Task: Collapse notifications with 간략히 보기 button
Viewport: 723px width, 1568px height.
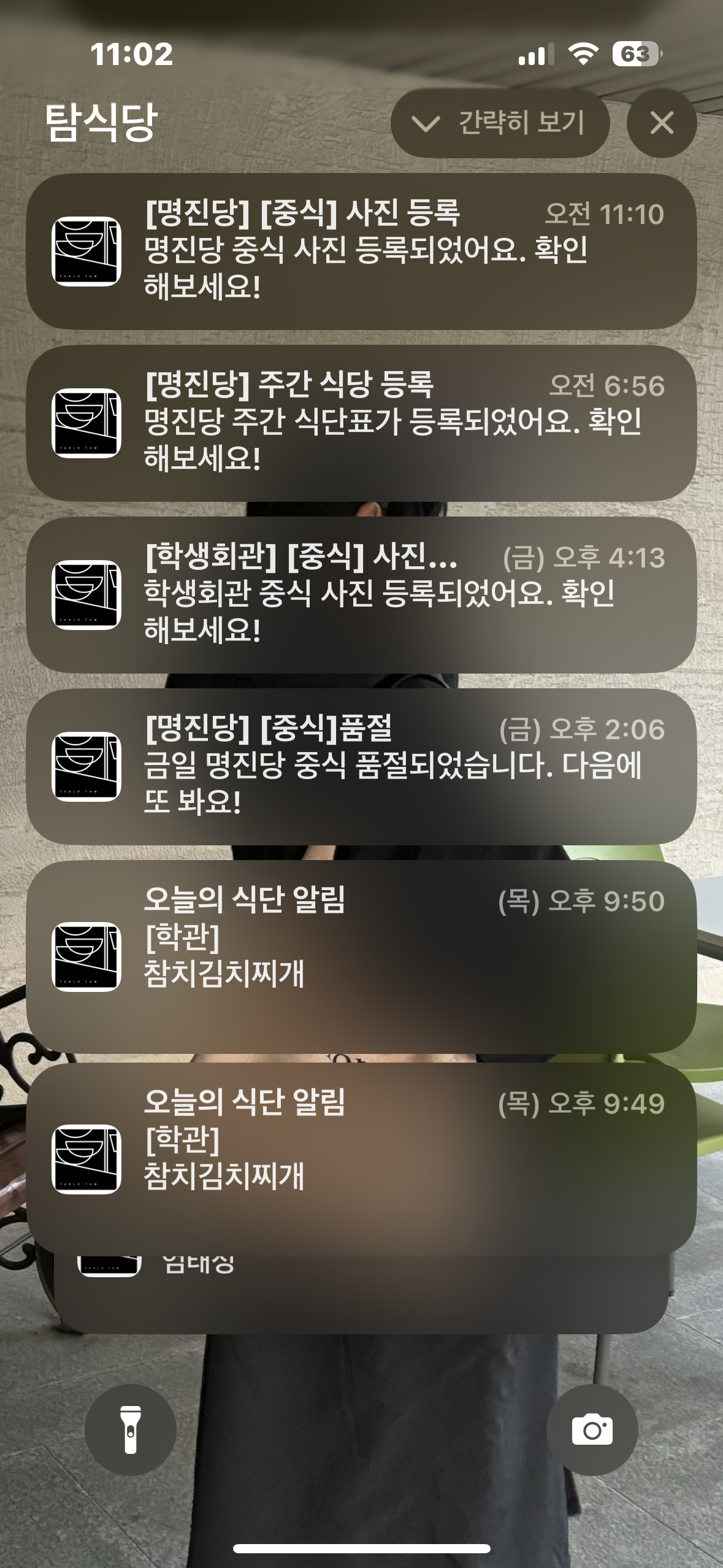Action: pyautogui.click(x=500, y=123)
